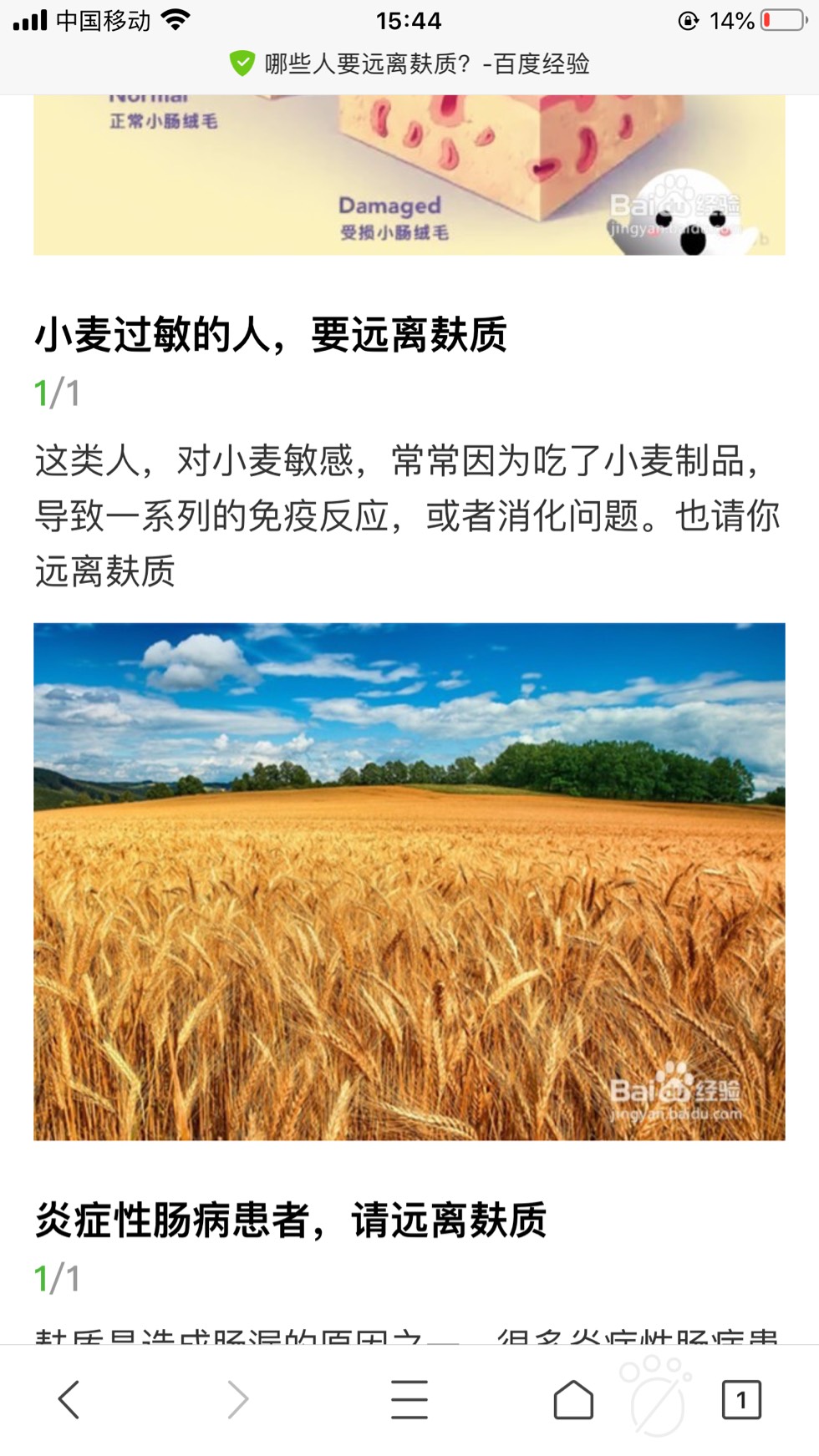The image size is (819, 1456).
Task: View the wheat field photo
Action: coord(409,881)
